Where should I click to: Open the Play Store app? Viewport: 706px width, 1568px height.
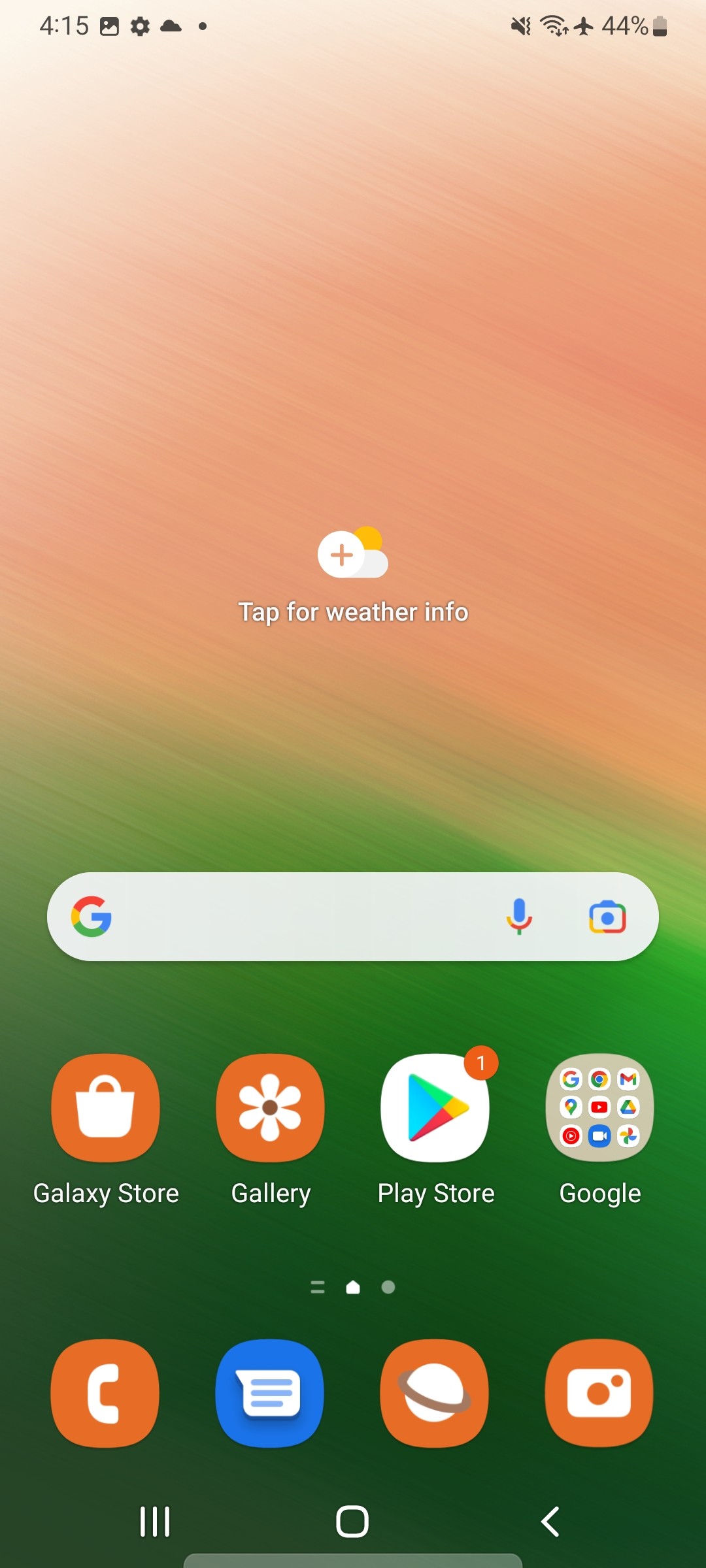(435, 1108)
